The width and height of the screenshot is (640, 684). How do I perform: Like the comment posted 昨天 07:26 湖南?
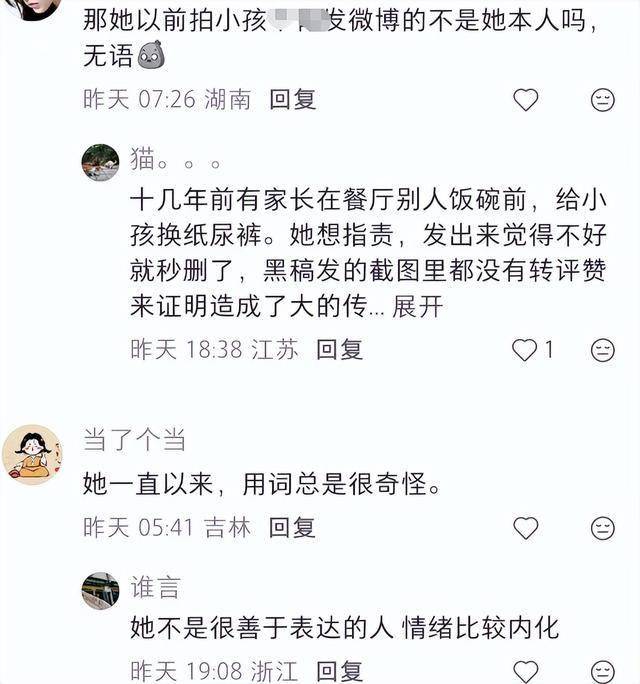525,99
